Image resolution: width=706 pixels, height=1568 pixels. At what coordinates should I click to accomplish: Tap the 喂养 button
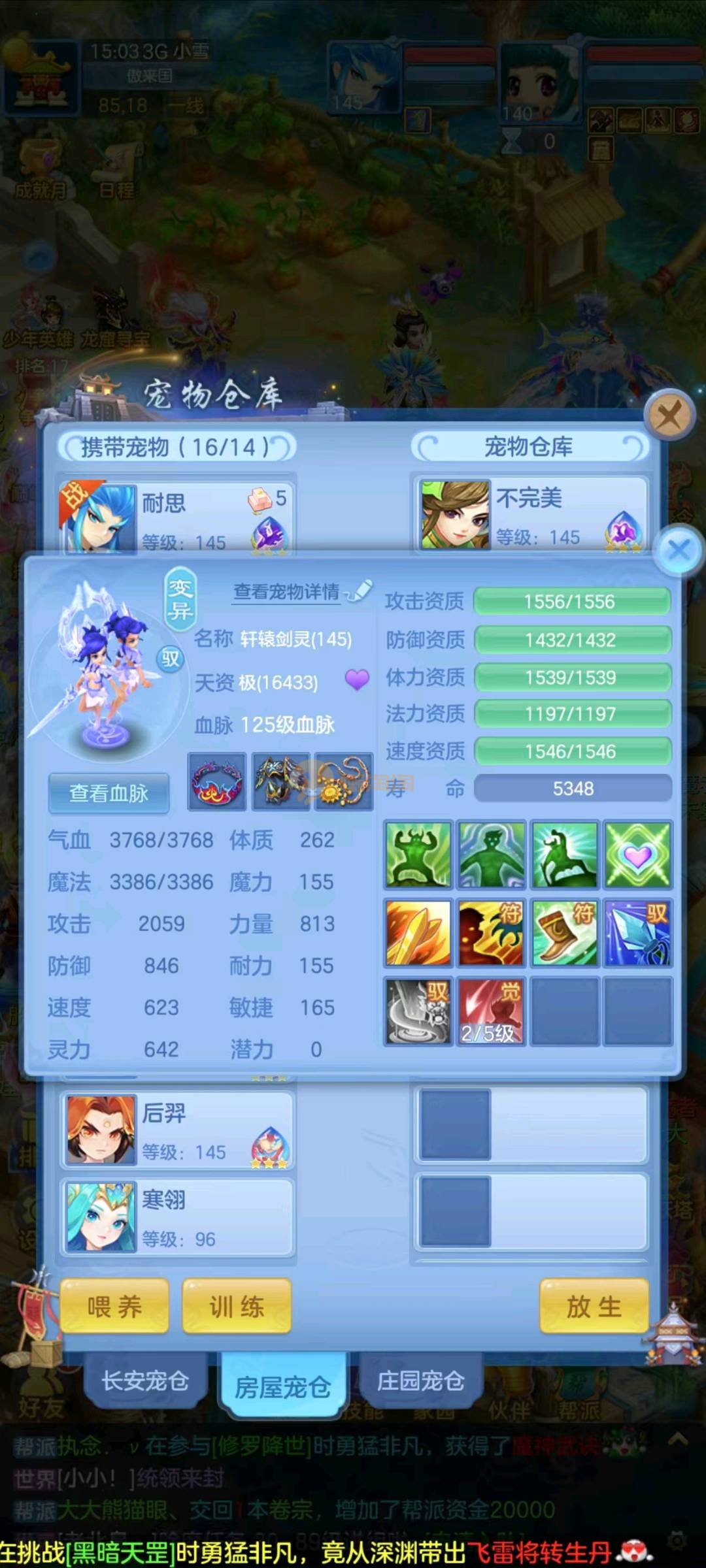pyautogui.click(x=114, y=1307)
